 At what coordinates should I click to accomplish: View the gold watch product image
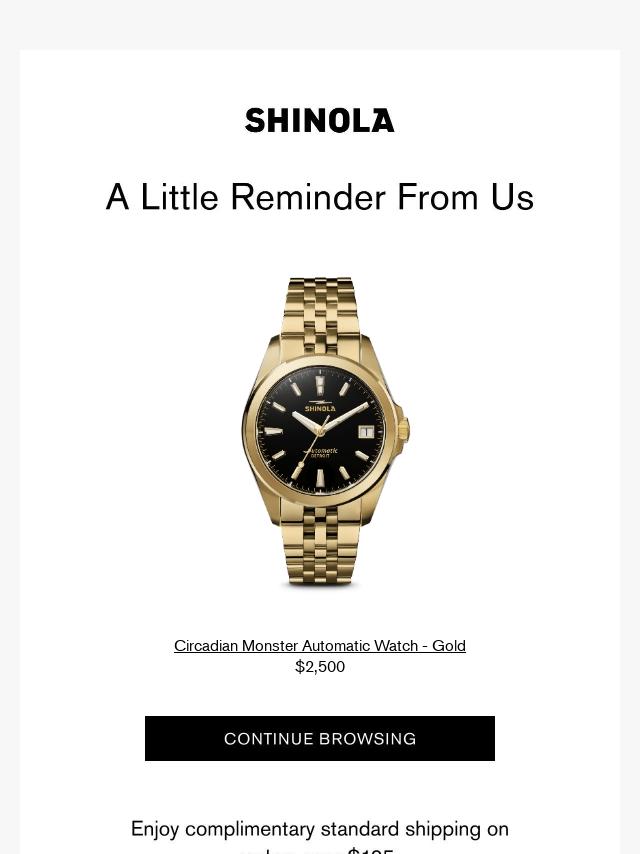click(322, 432)
